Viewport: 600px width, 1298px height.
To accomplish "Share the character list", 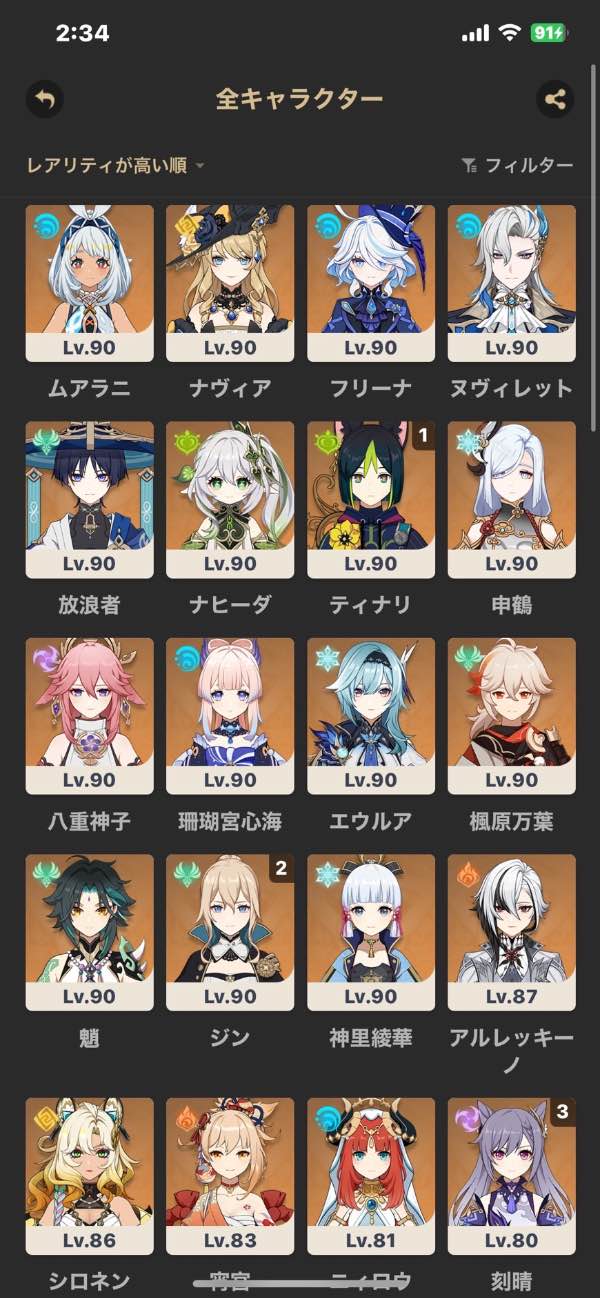I will (x=555, y=99).
